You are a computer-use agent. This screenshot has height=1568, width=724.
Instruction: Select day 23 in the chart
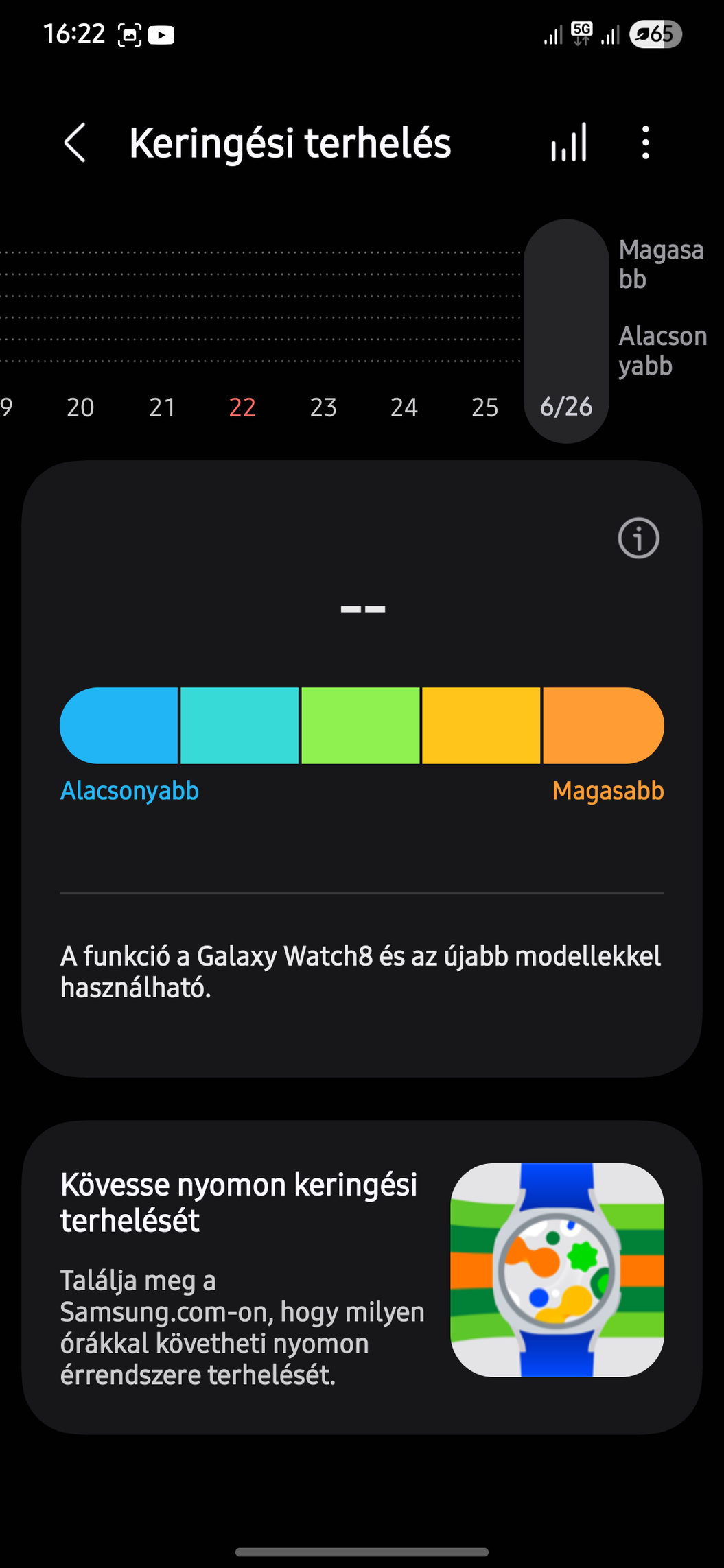323,407
